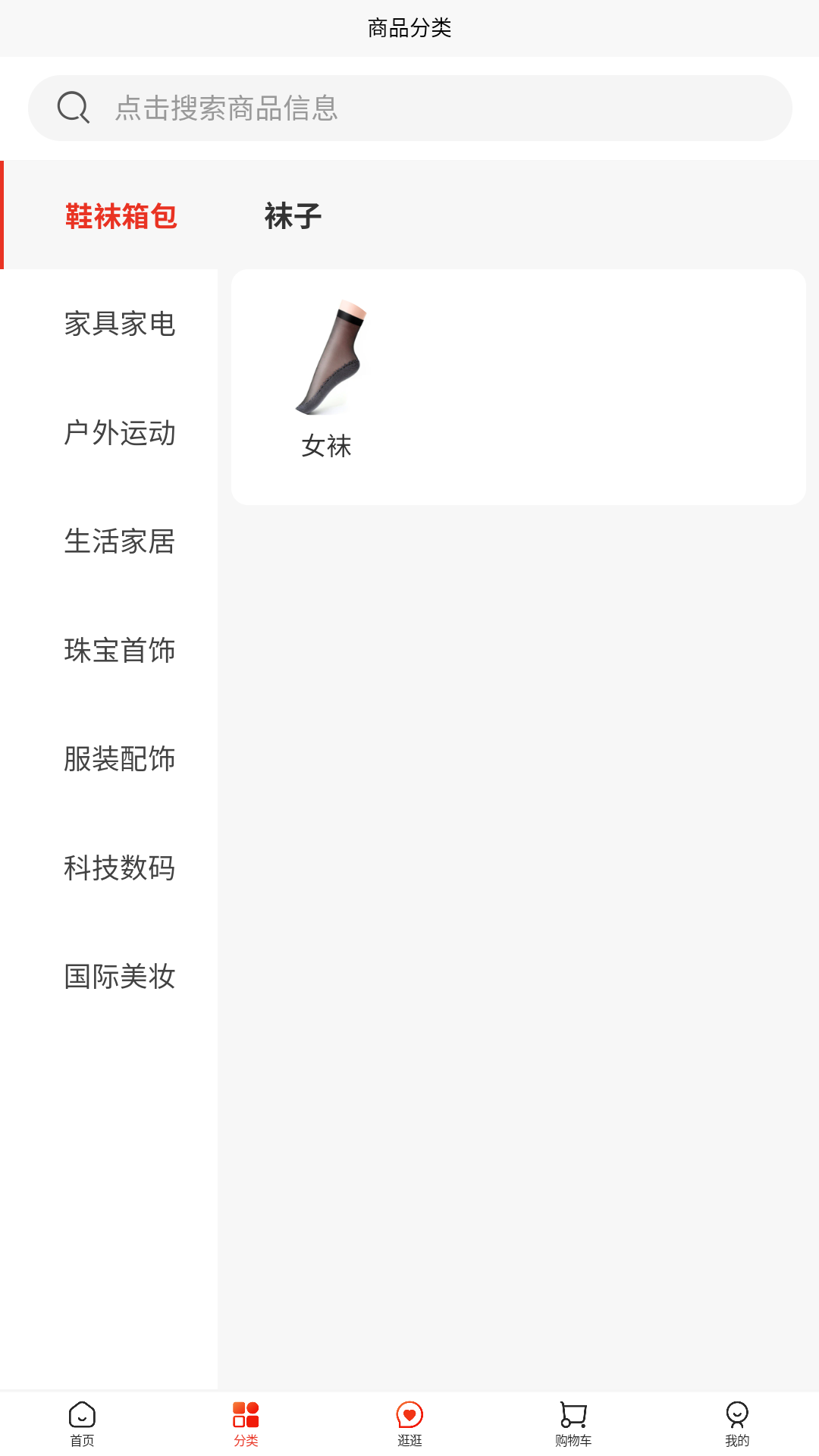Switch to the 逛逛 tab
Viewport: 819px width, 1456px height.
pos(409,1423)
